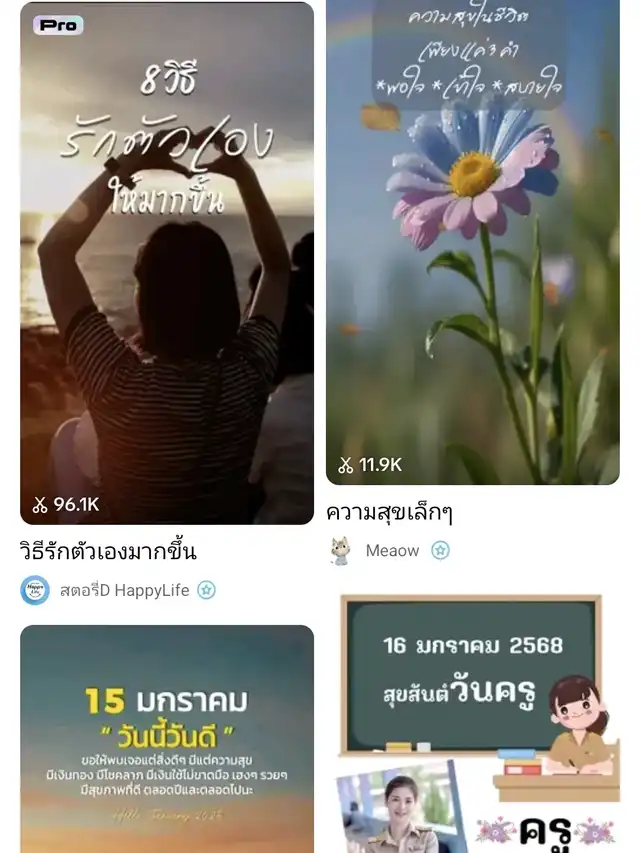Image resolution: width=640 pixels, height=853 pixels.
Task: View creator สตอรีD HappyLife profile
Action: click(123, 590)
